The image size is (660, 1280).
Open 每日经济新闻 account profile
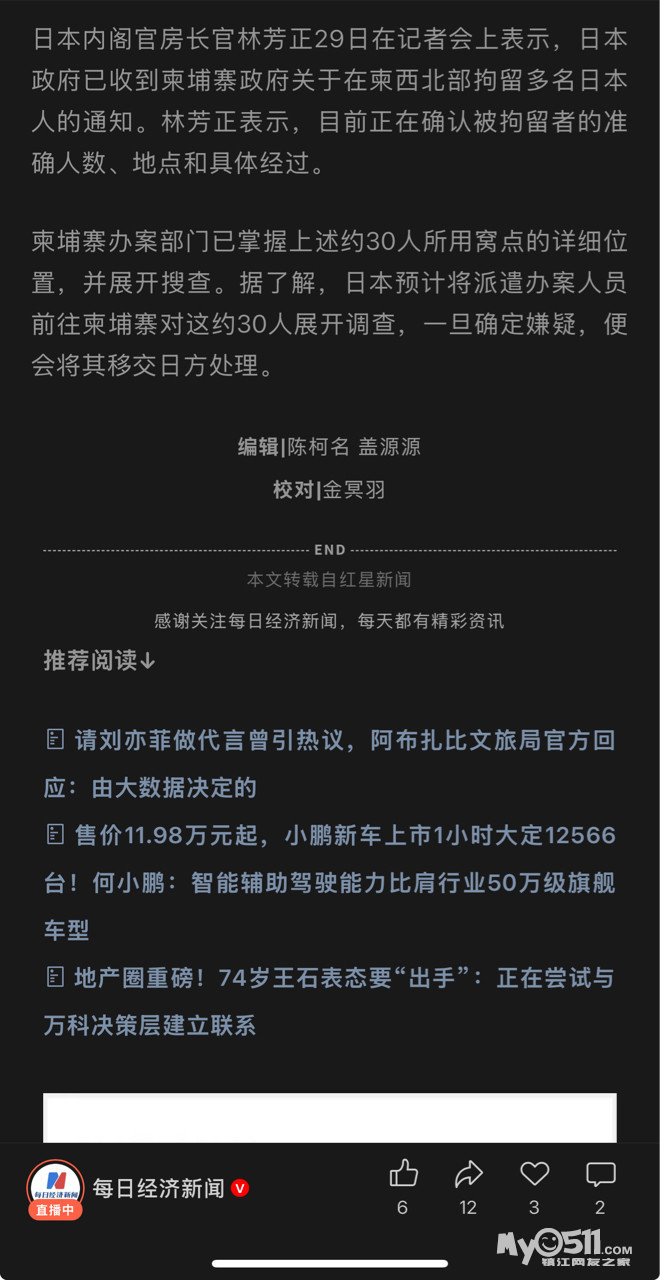(x=158, y=1188)
